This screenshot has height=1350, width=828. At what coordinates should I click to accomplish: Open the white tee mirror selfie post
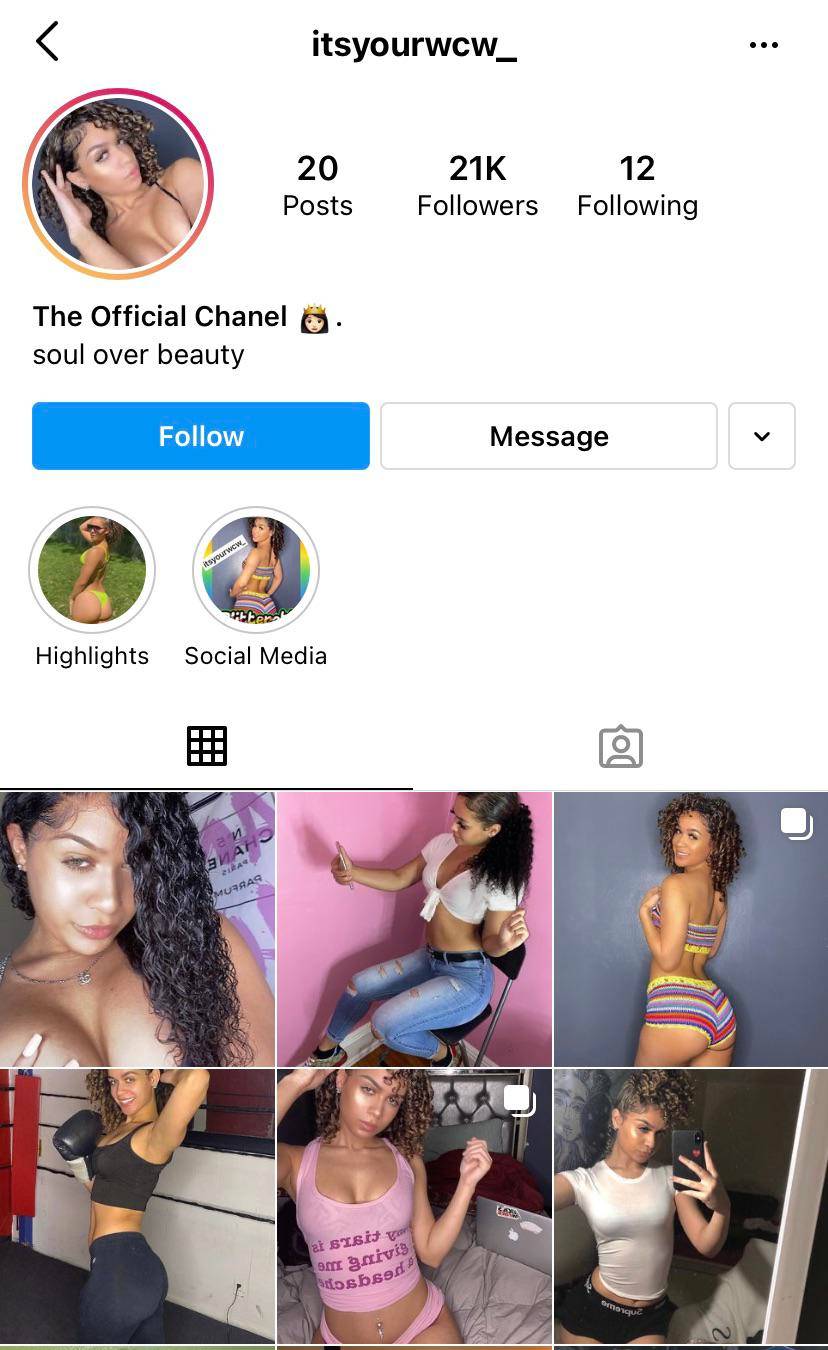coord(691,1205)
